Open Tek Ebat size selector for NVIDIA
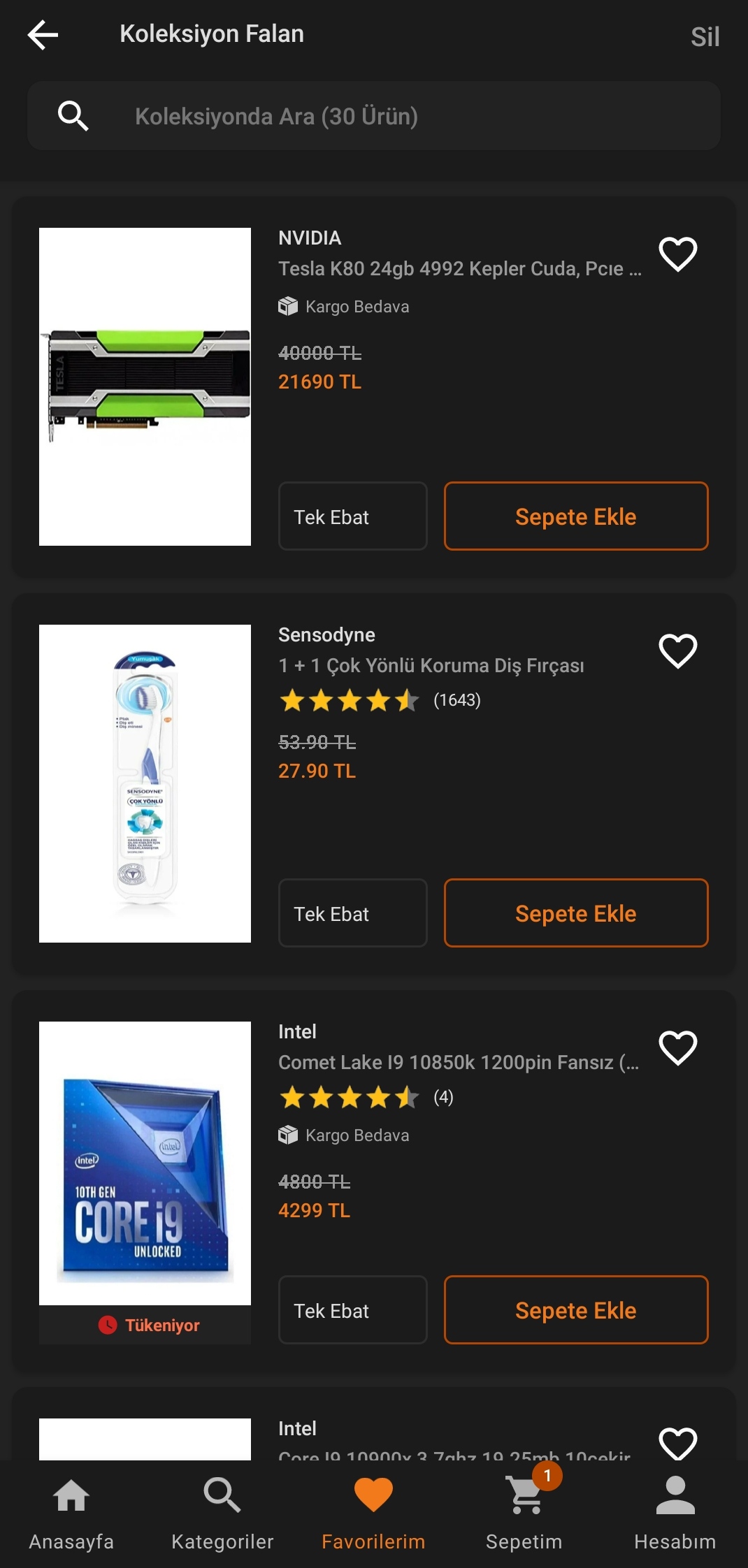 point(352,516)
